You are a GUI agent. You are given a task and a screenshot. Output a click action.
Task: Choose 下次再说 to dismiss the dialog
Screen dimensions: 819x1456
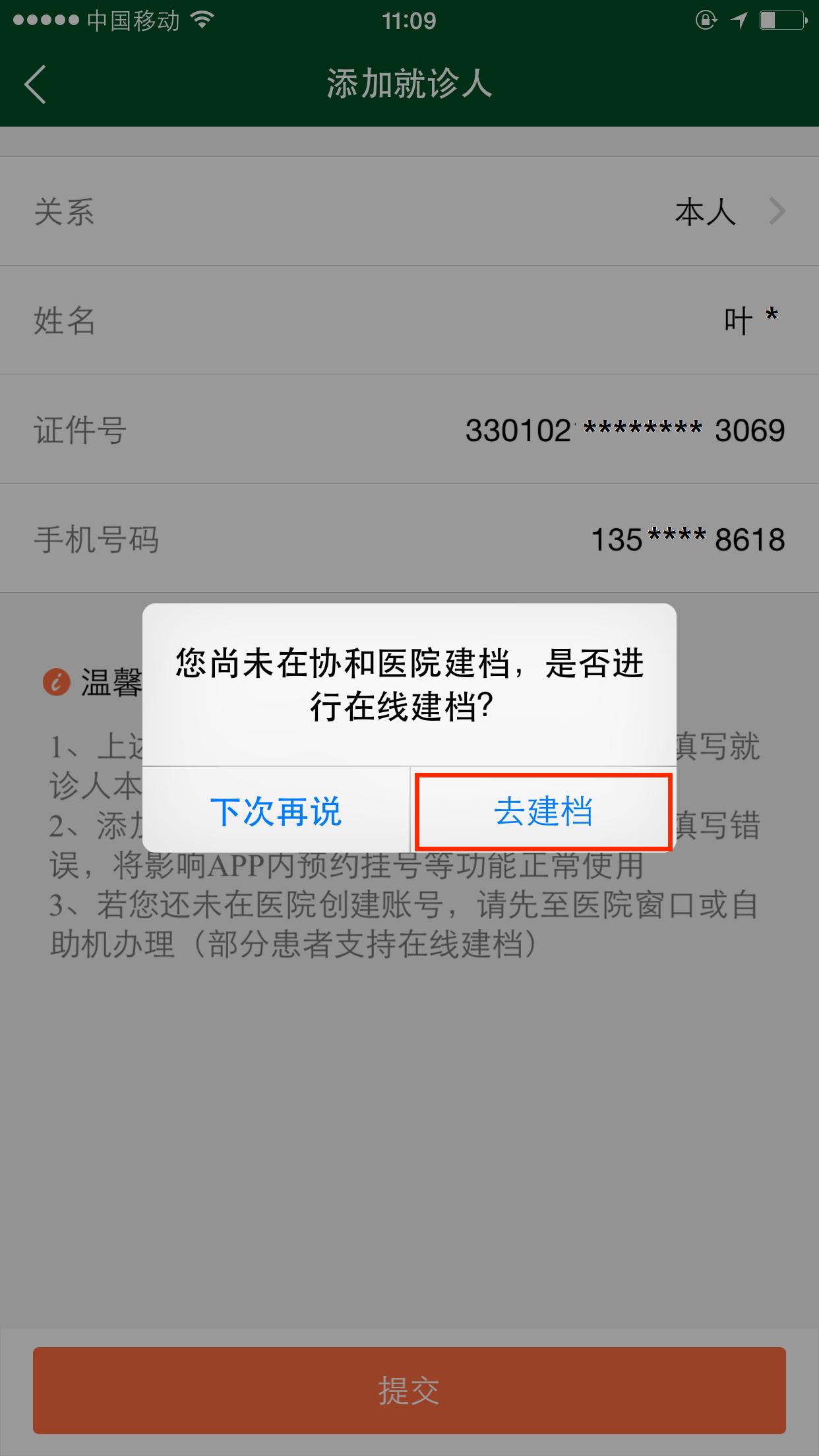coord(276,811)
